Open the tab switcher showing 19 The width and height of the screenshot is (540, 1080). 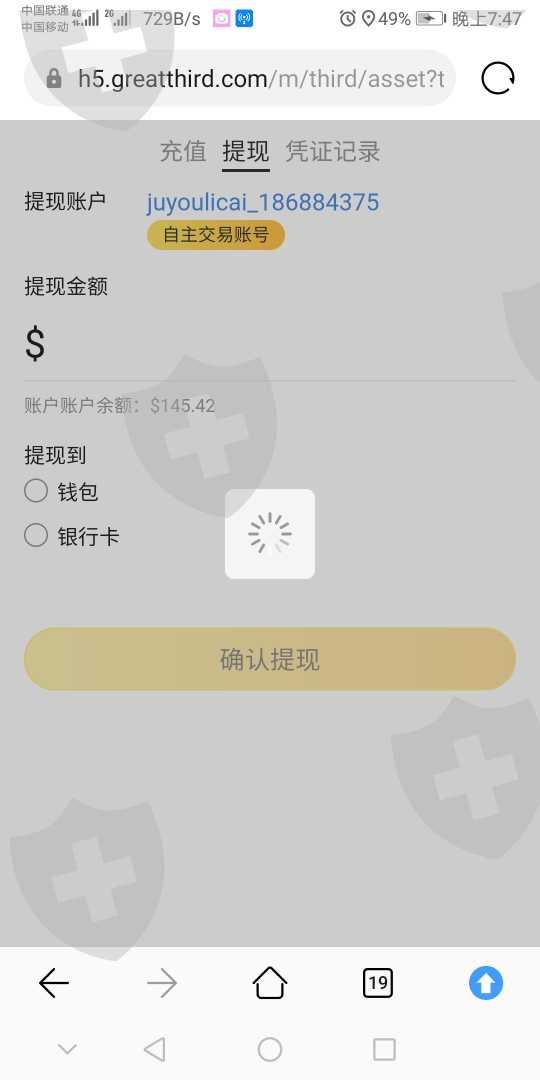pos(377,983)
